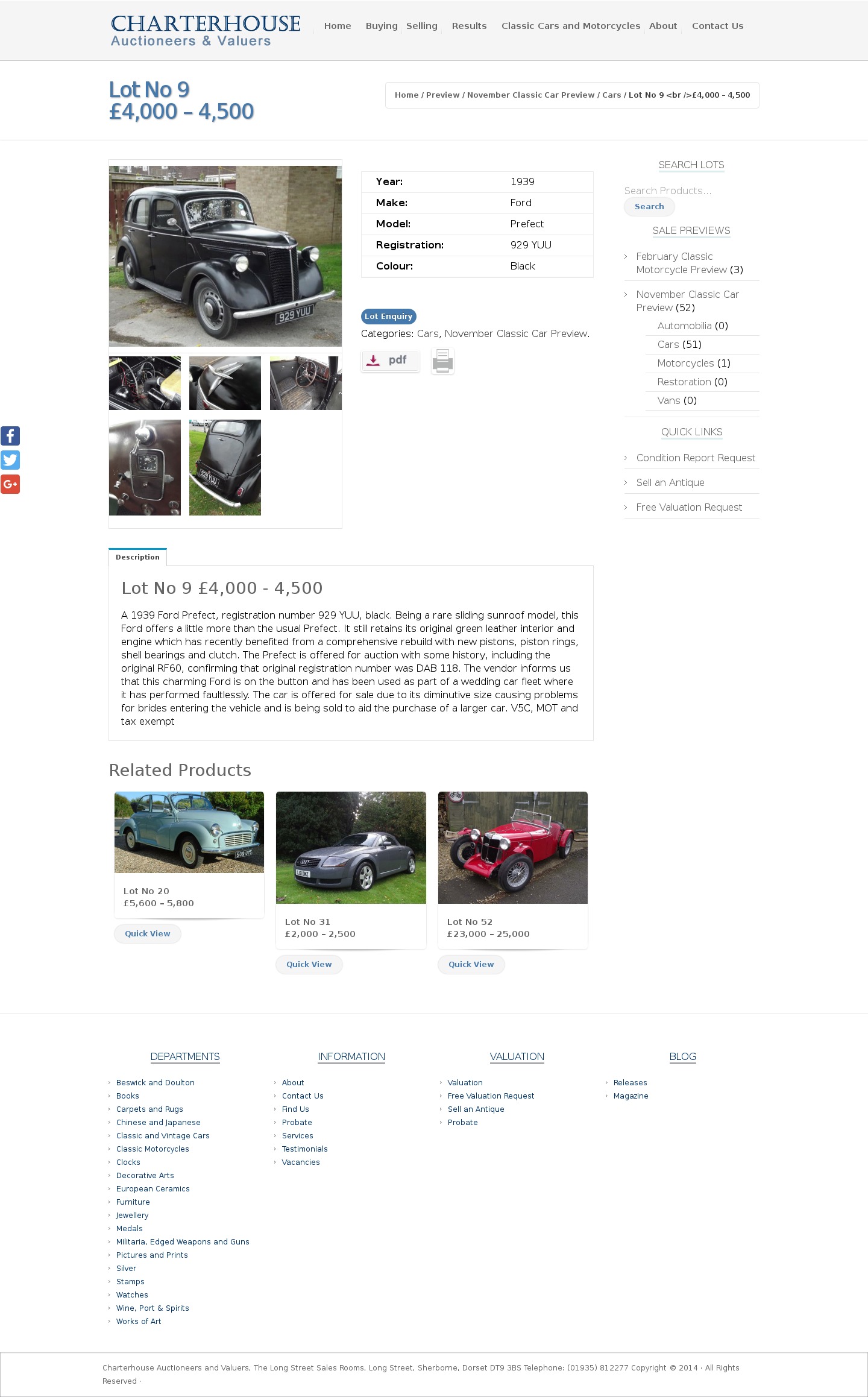Open Classic and Vintage Cars department

tap(163, 1136)
